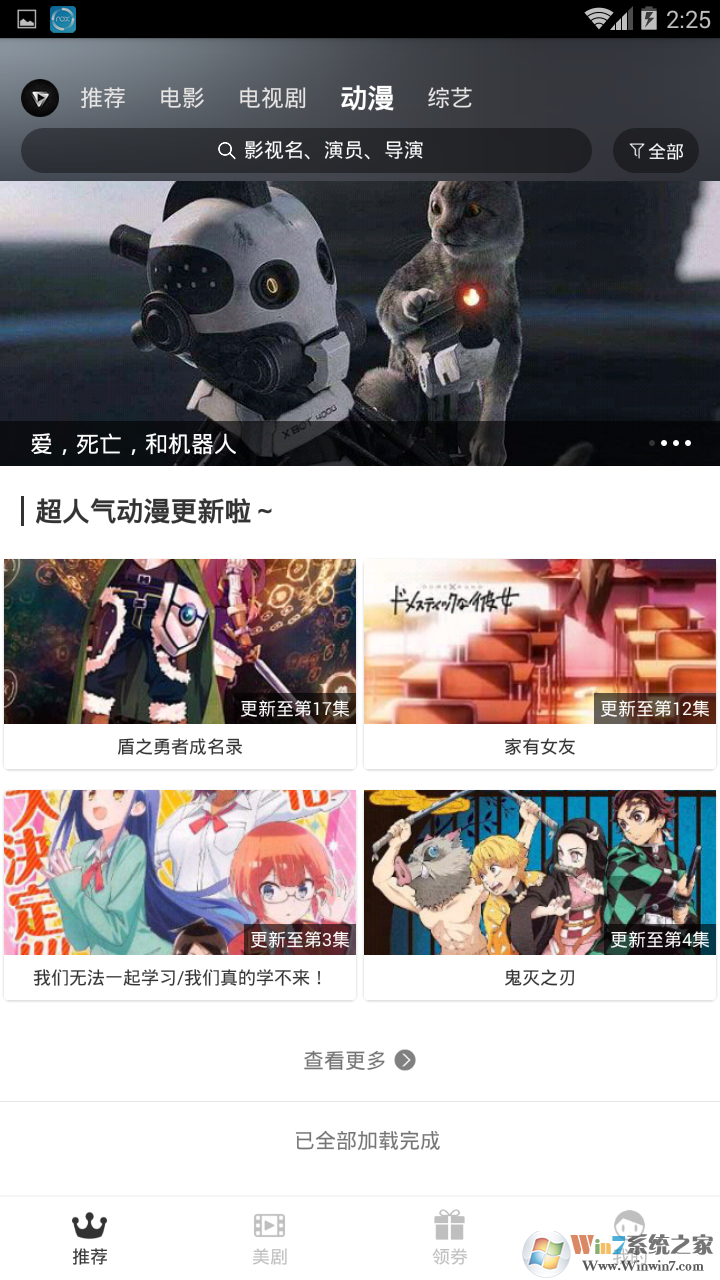Open the 电视剧 category

271,98
